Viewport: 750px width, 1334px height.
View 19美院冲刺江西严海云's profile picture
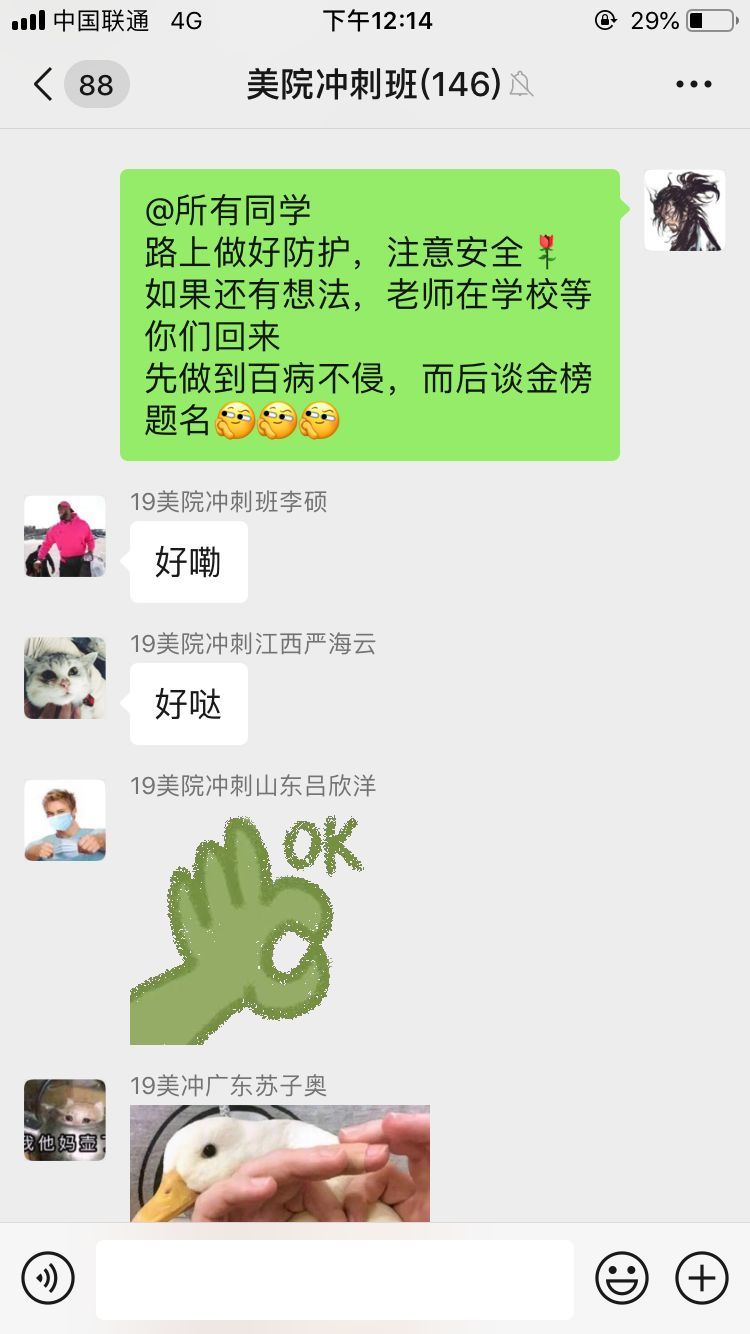pos(65,678)
